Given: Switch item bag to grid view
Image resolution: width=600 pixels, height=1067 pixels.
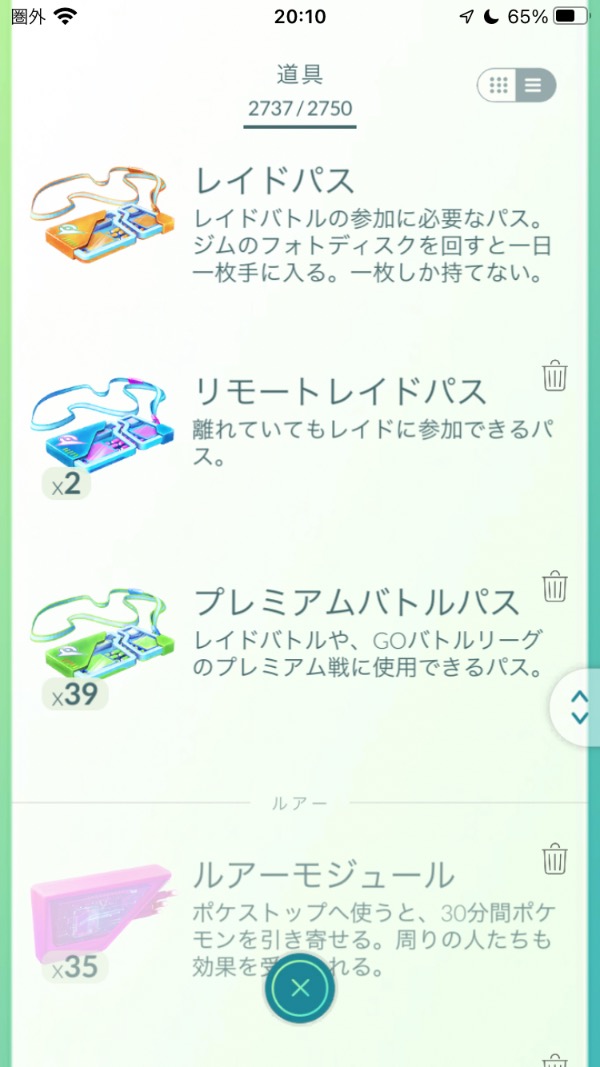Looking at the screenshot, I should coord(499,86).
